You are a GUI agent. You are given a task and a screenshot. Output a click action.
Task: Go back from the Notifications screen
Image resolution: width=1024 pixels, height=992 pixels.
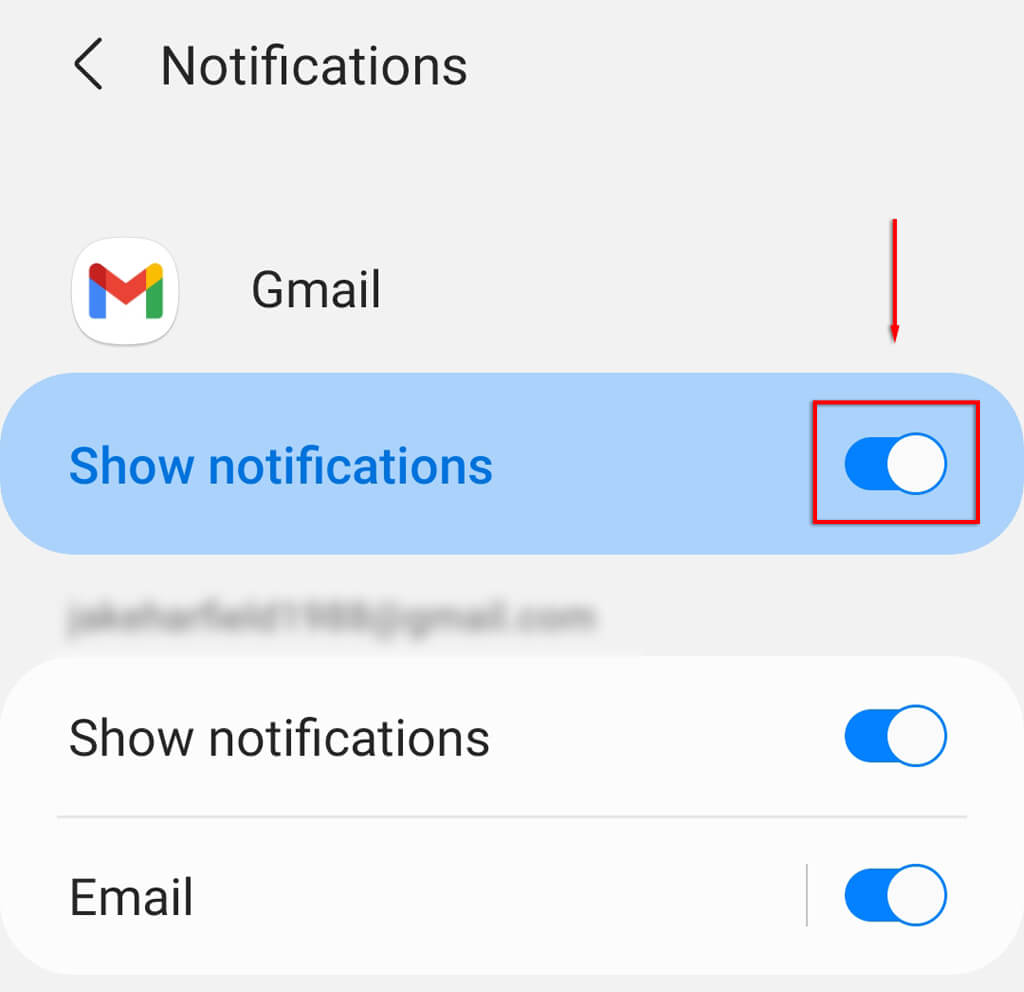click(x=89, y=67)
